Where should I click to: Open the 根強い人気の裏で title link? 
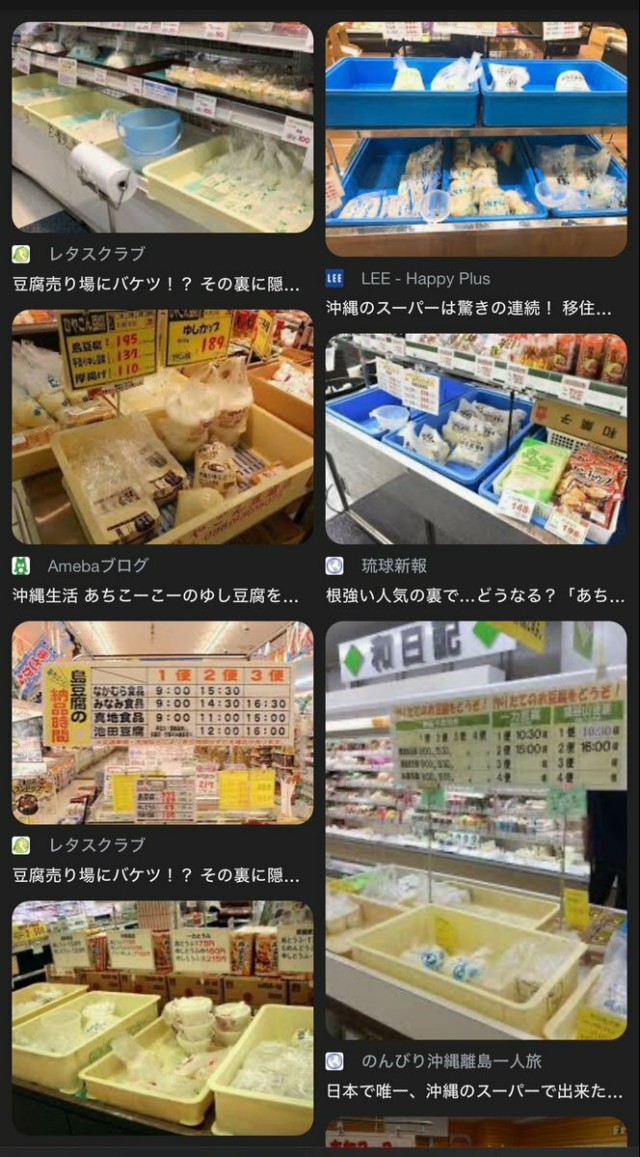point(476,596)
